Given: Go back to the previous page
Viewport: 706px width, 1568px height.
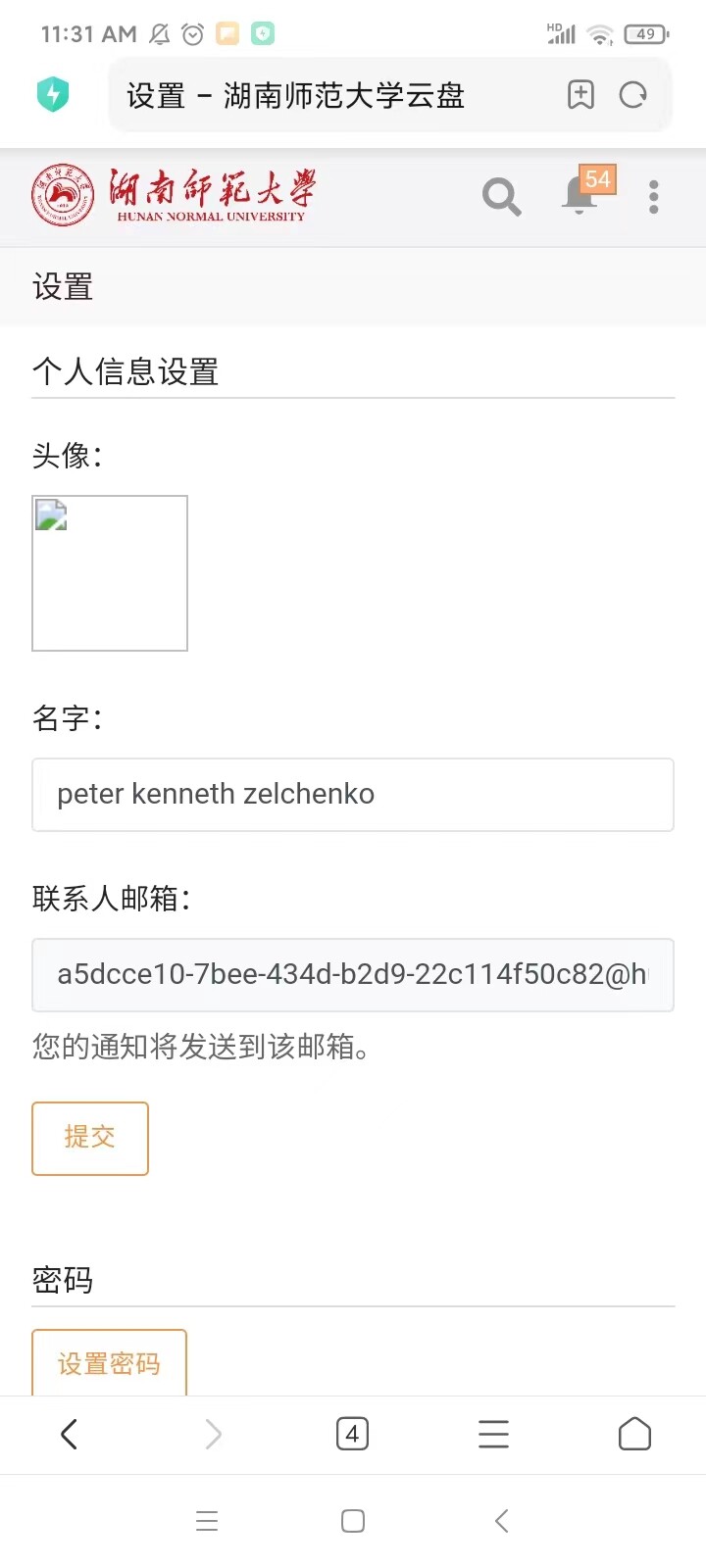Looking at the screenshot, I should [69, 1435].
